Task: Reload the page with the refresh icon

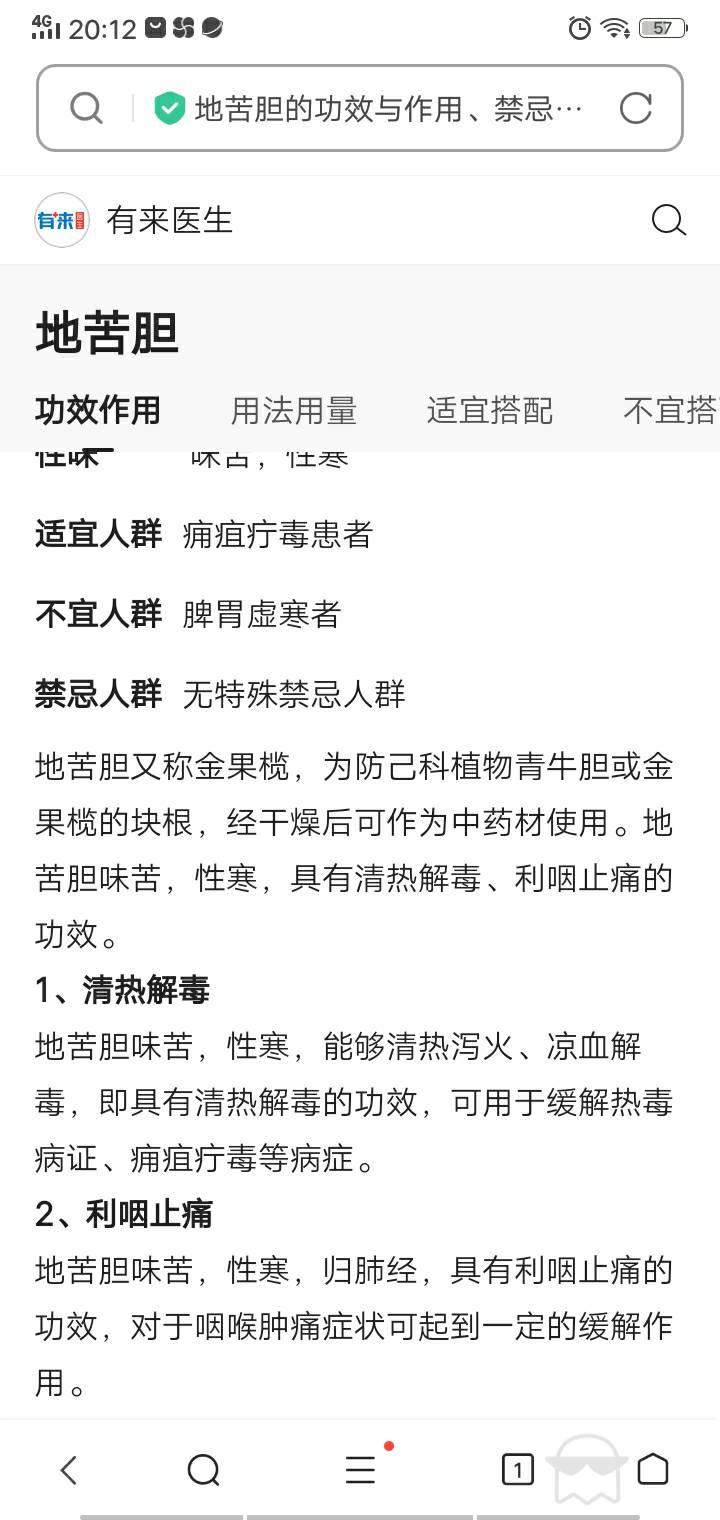Action: click(x=635, y=108)
